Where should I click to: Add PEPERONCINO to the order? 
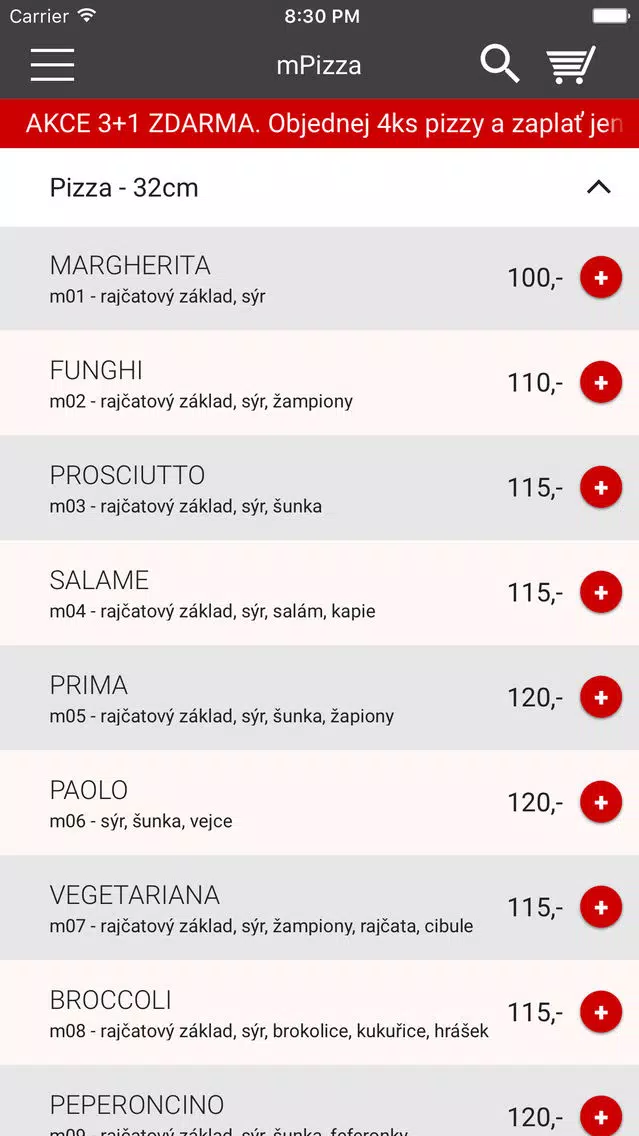[x=601, y=1116]
